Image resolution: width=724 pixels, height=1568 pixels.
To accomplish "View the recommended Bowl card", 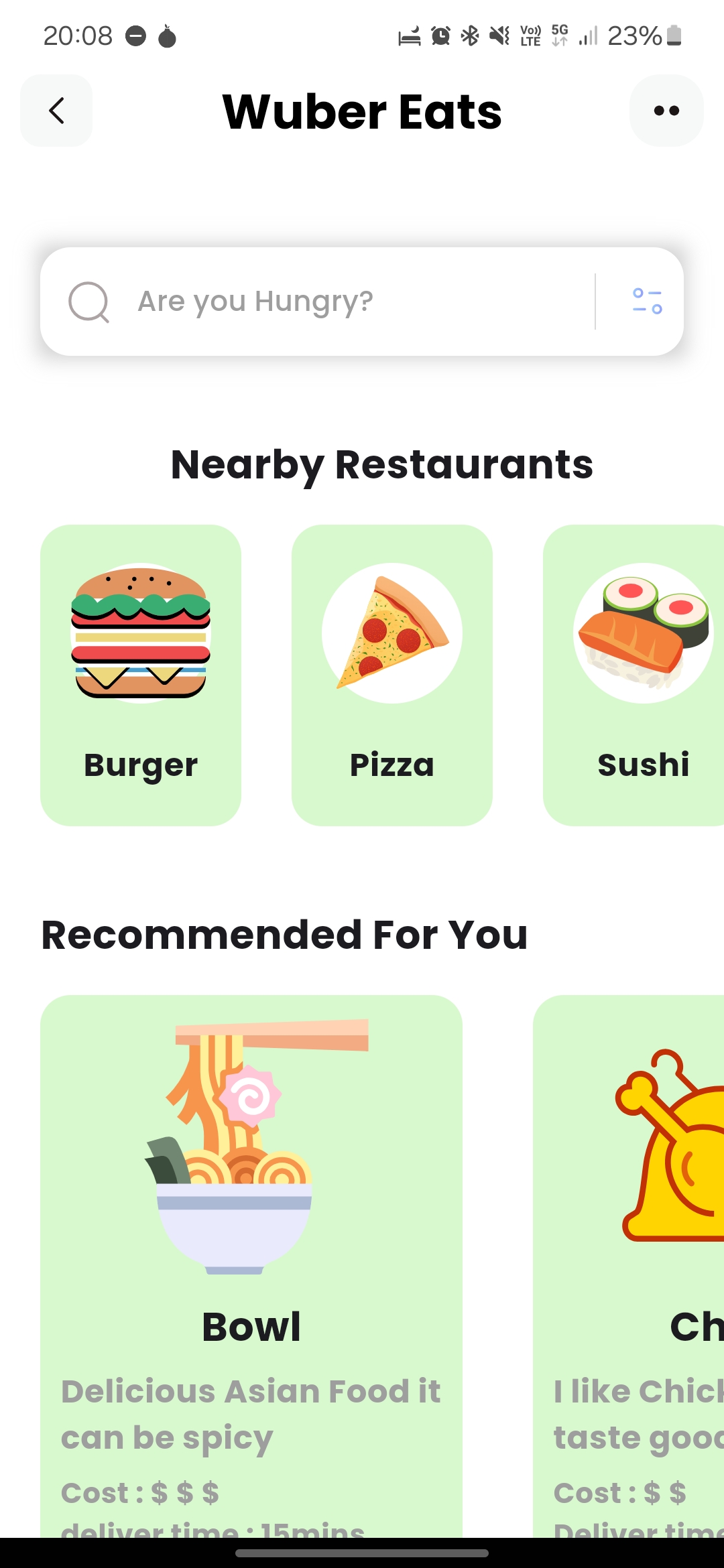I will click(x=251, y=1260).
